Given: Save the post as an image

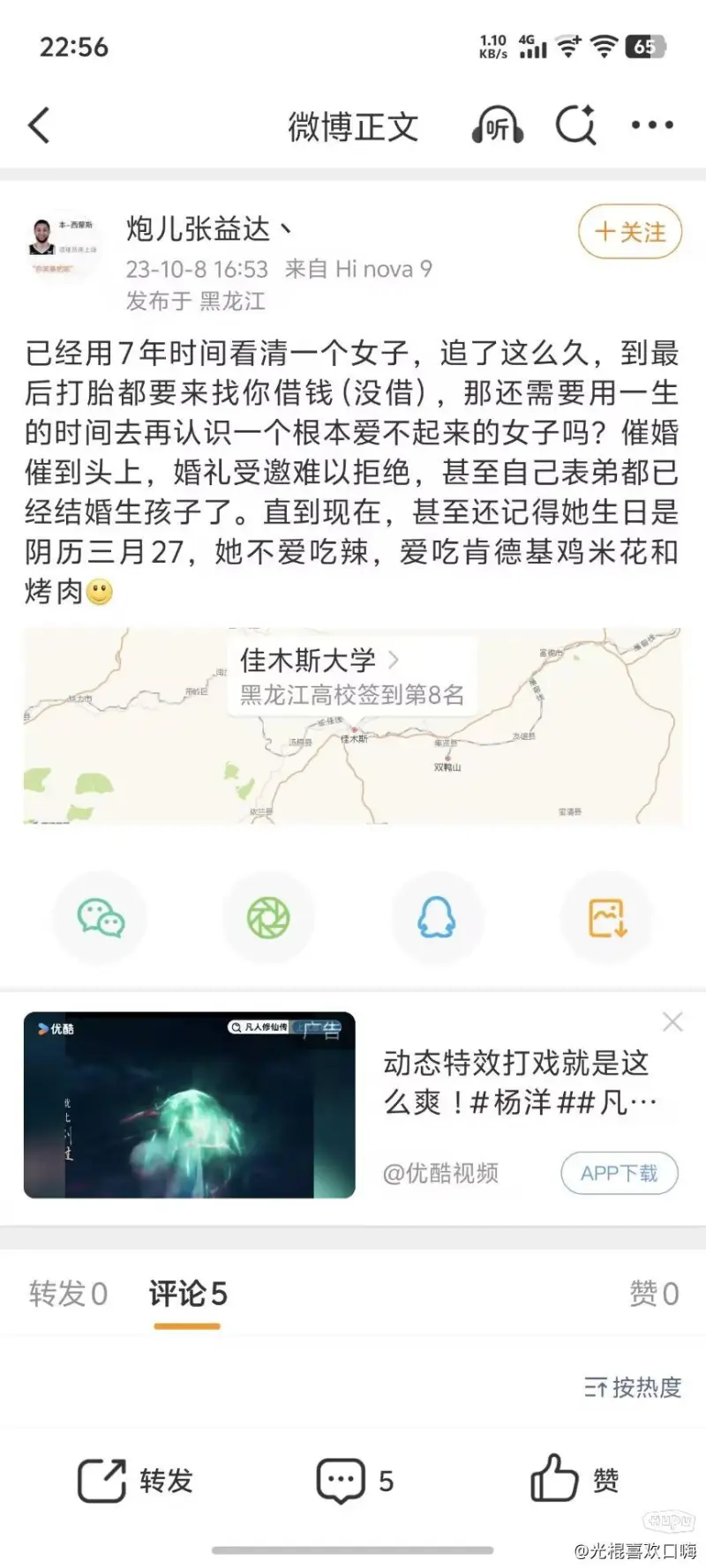Looking at the screenshot, I should [606, 918].
